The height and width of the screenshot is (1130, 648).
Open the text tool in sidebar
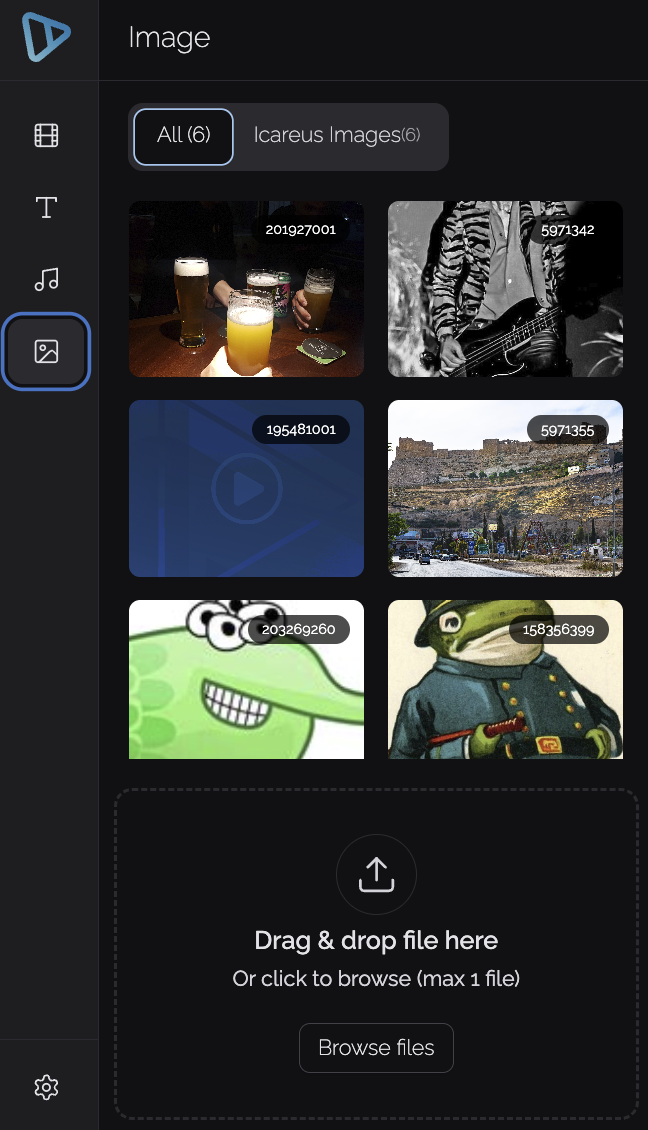pos(46,208)
